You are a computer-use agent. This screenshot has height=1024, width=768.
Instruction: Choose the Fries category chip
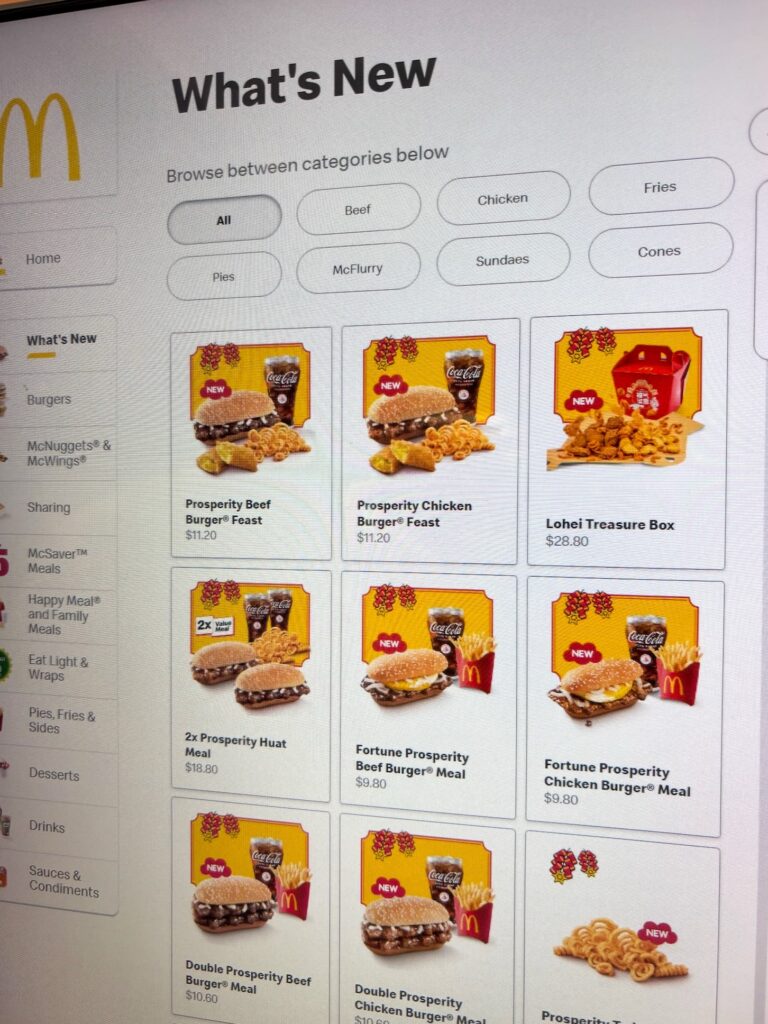pyautogui.click(x=660, y=187)
